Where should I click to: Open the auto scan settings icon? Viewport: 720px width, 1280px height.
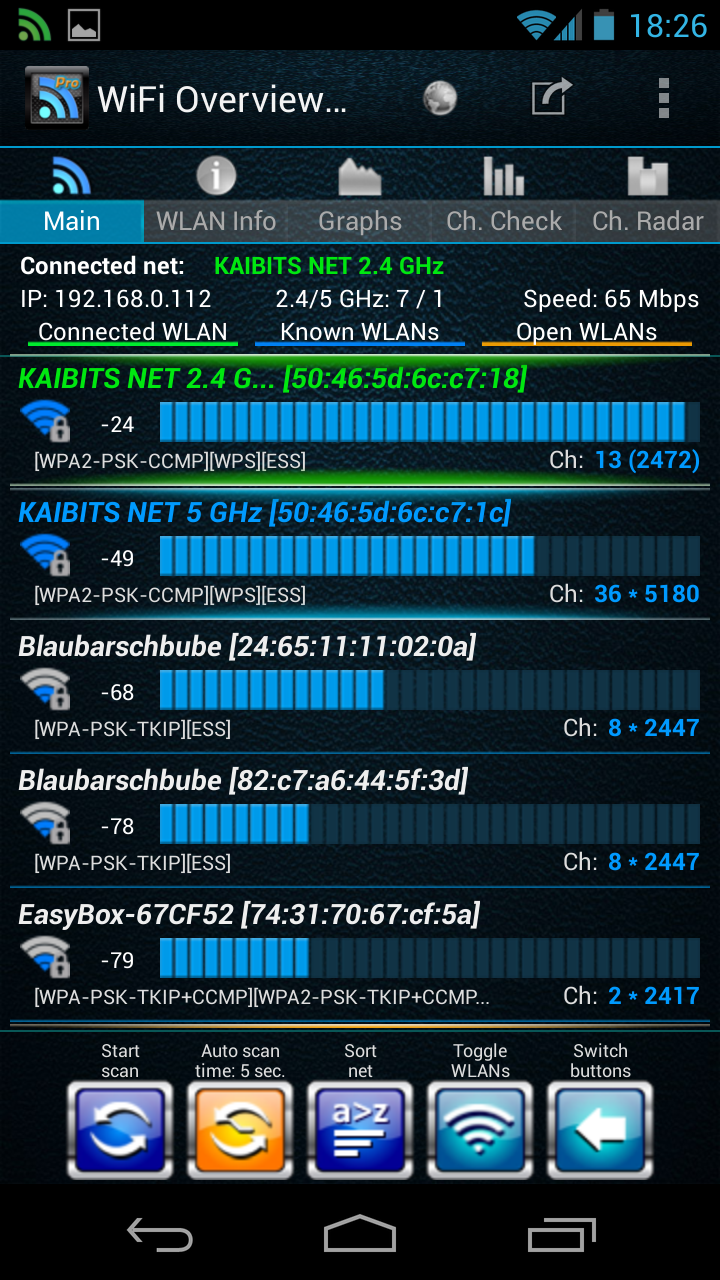click(x=240, y=1129)
